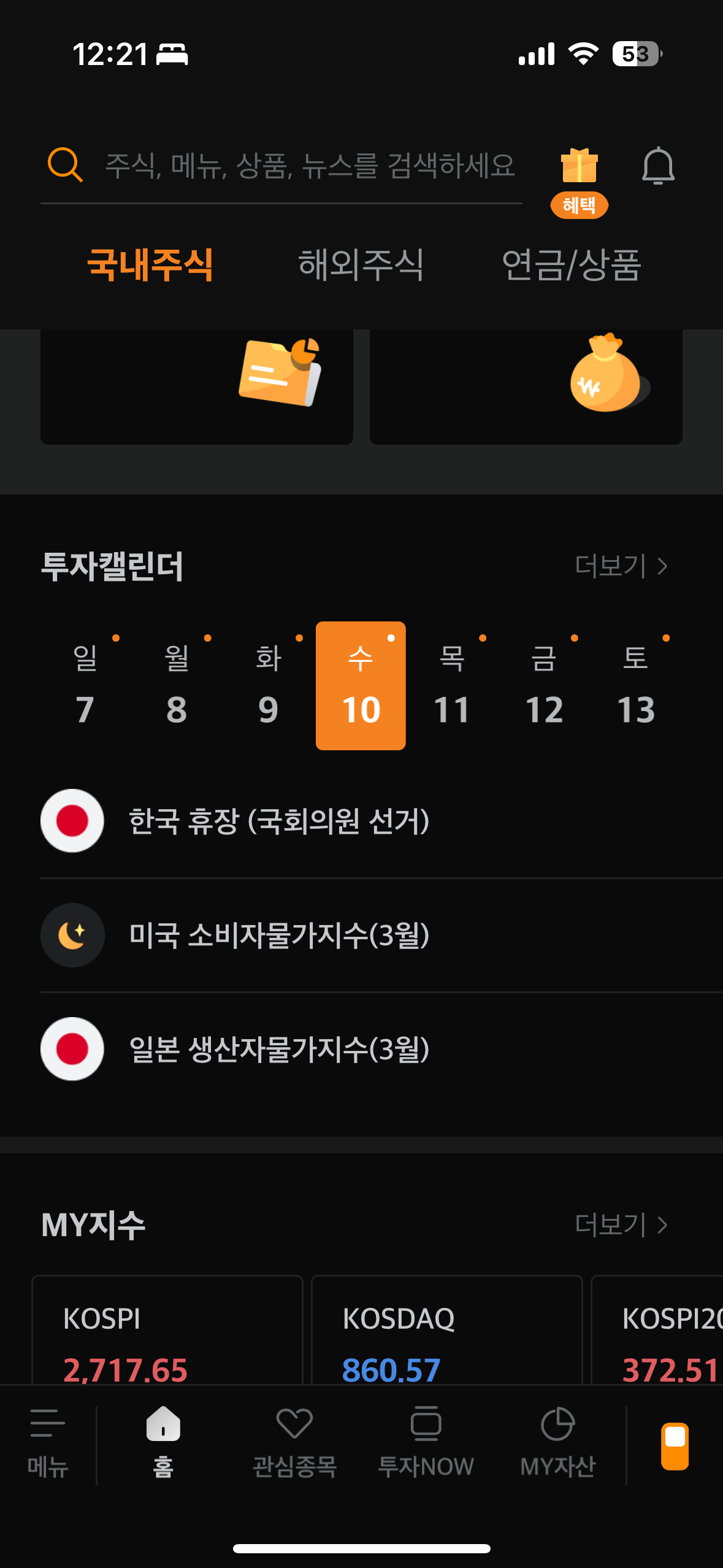Image resolution: width=723 pixels, height=1568 pixels.
Task: Open the 메뉴 drawer in the bottom bar
Action: [48, 1442]
